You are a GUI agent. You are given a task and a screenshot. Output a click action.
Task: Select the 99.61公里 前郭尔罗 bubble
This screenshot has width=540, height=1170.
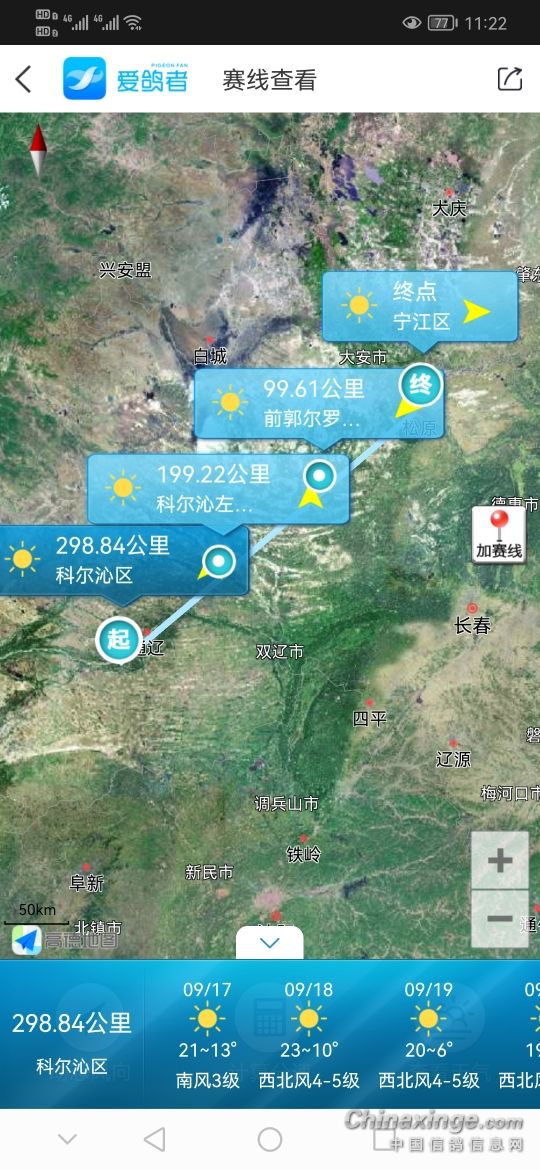319,404
